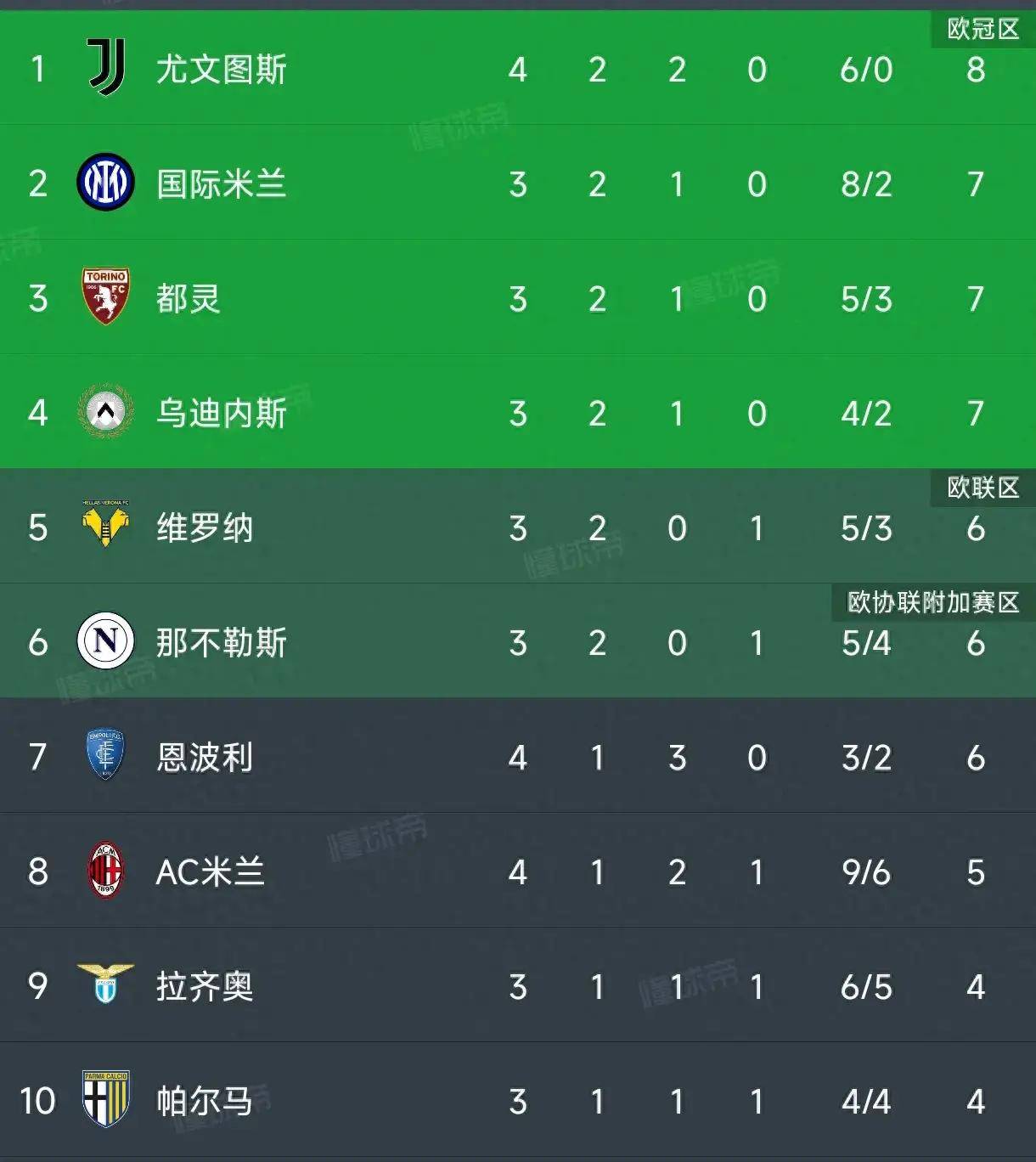Click the 国际米兰 team name
The image size is (1036, 1162).
[221, 184]
